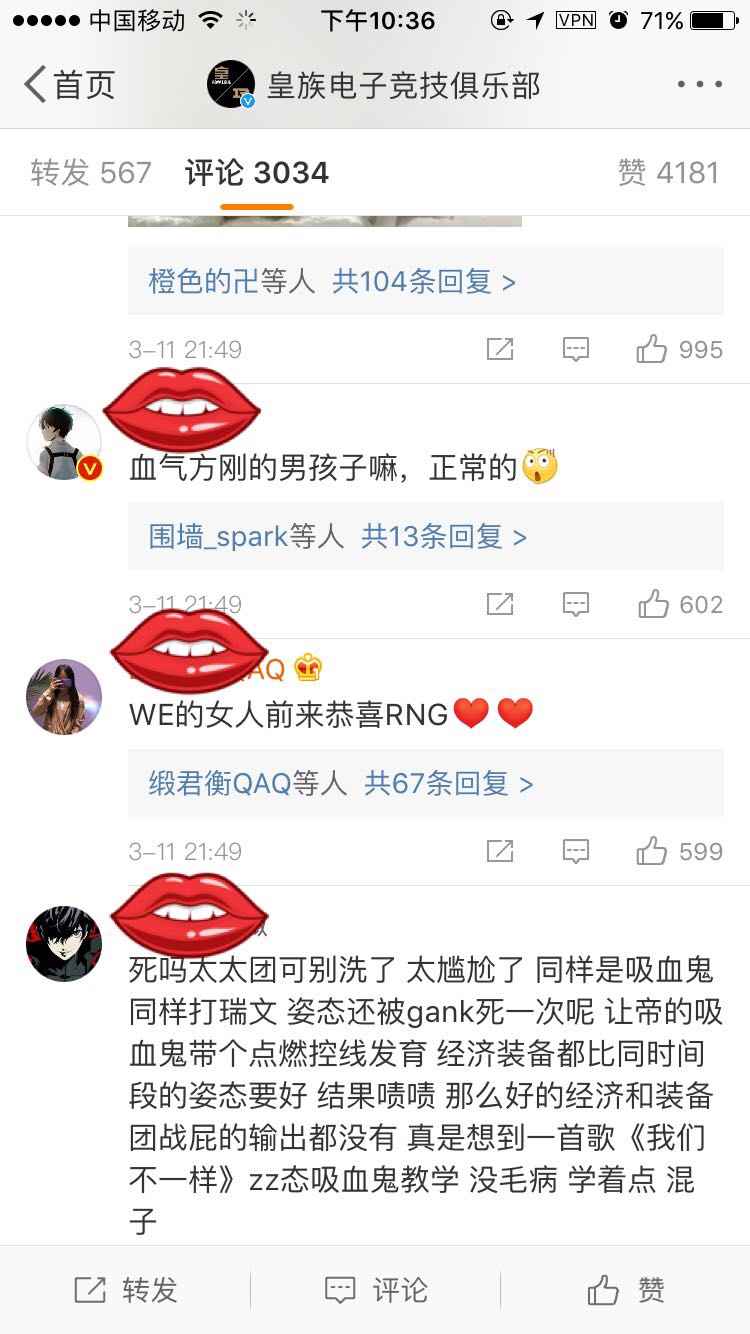Open the three-dot overflow menu

699,85
